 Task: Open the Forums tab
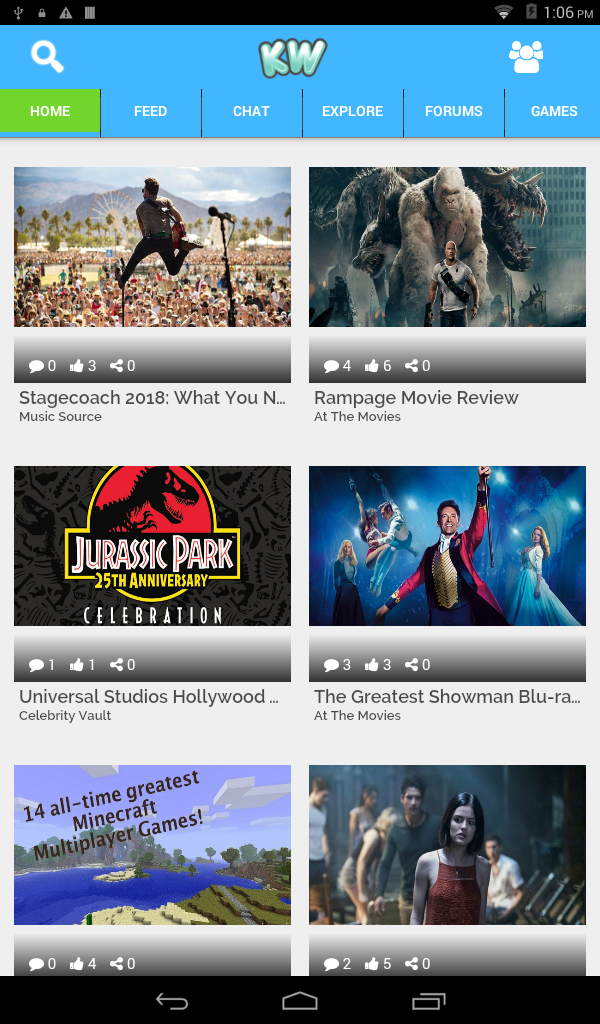(453, 111)
